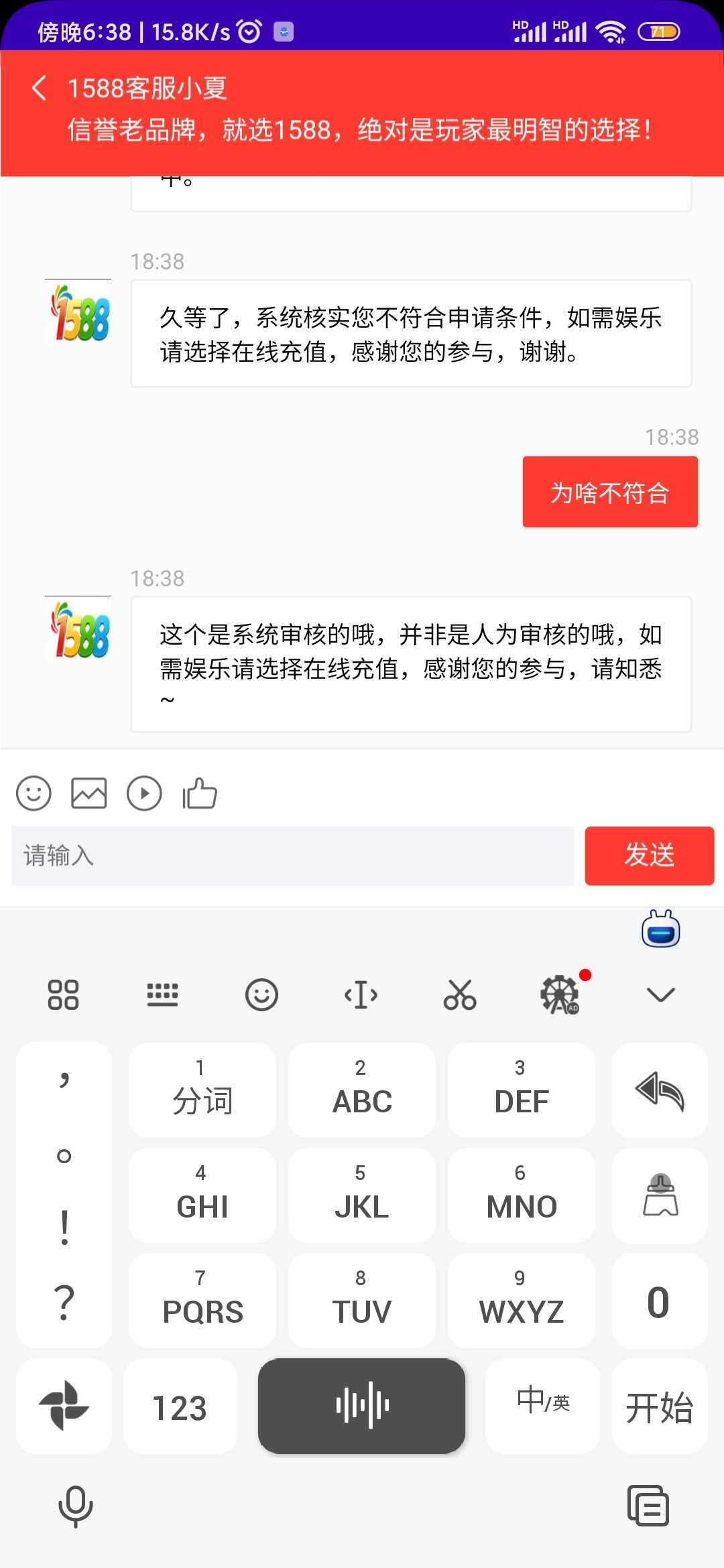Screen dimensions: 724x1568
Task: Toggle 中/英 language switch
Action: 542,1407
